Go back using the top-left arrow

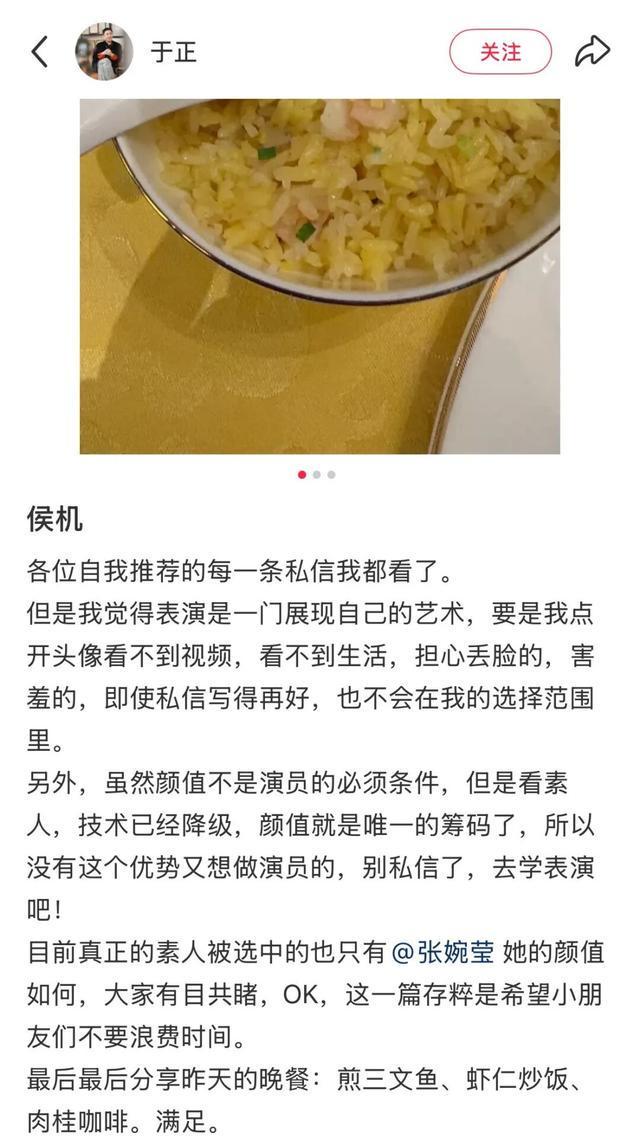pyautogui.click(x=40, y=52)
